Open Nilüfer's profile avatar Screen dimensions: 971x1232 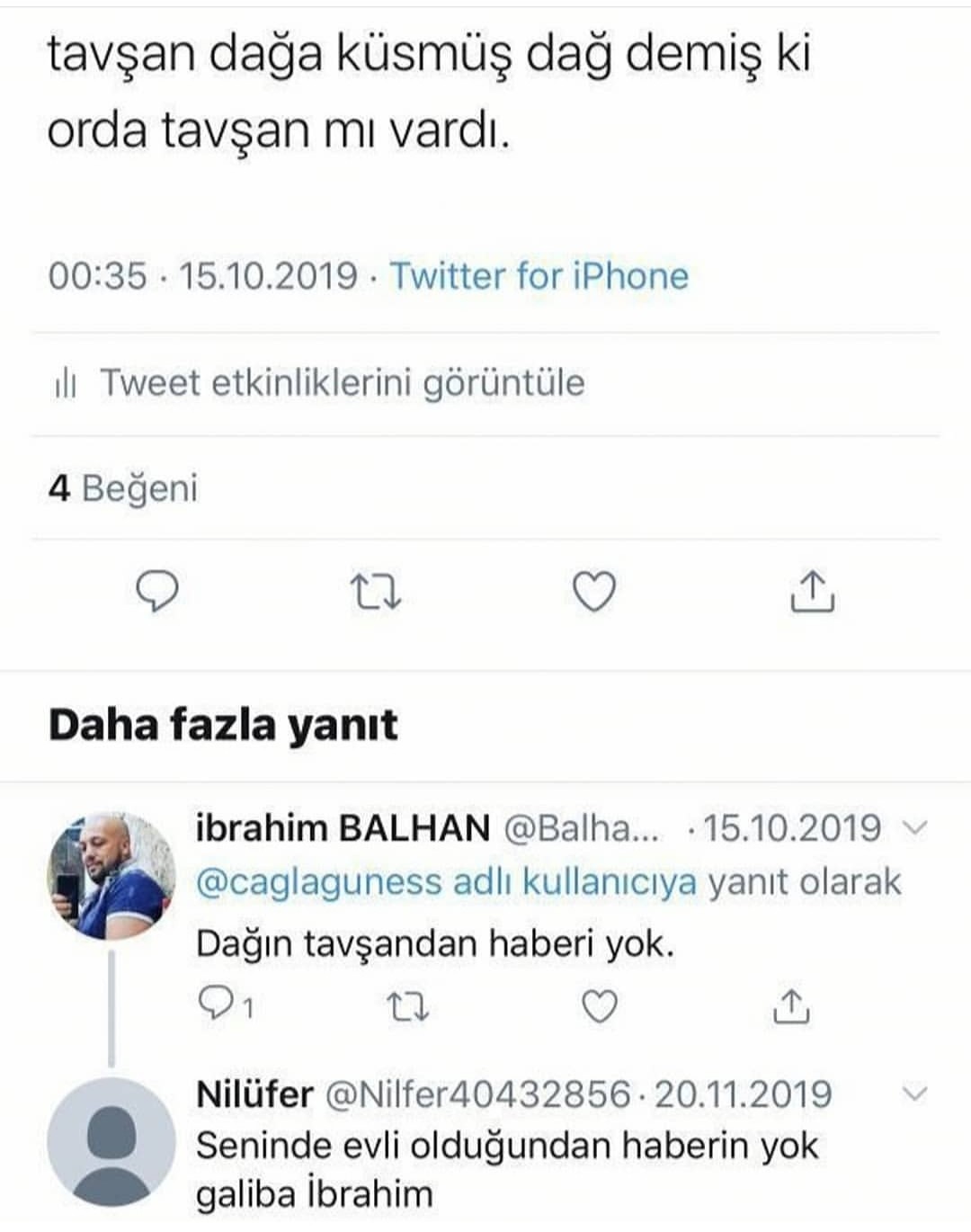[111, 1142]
